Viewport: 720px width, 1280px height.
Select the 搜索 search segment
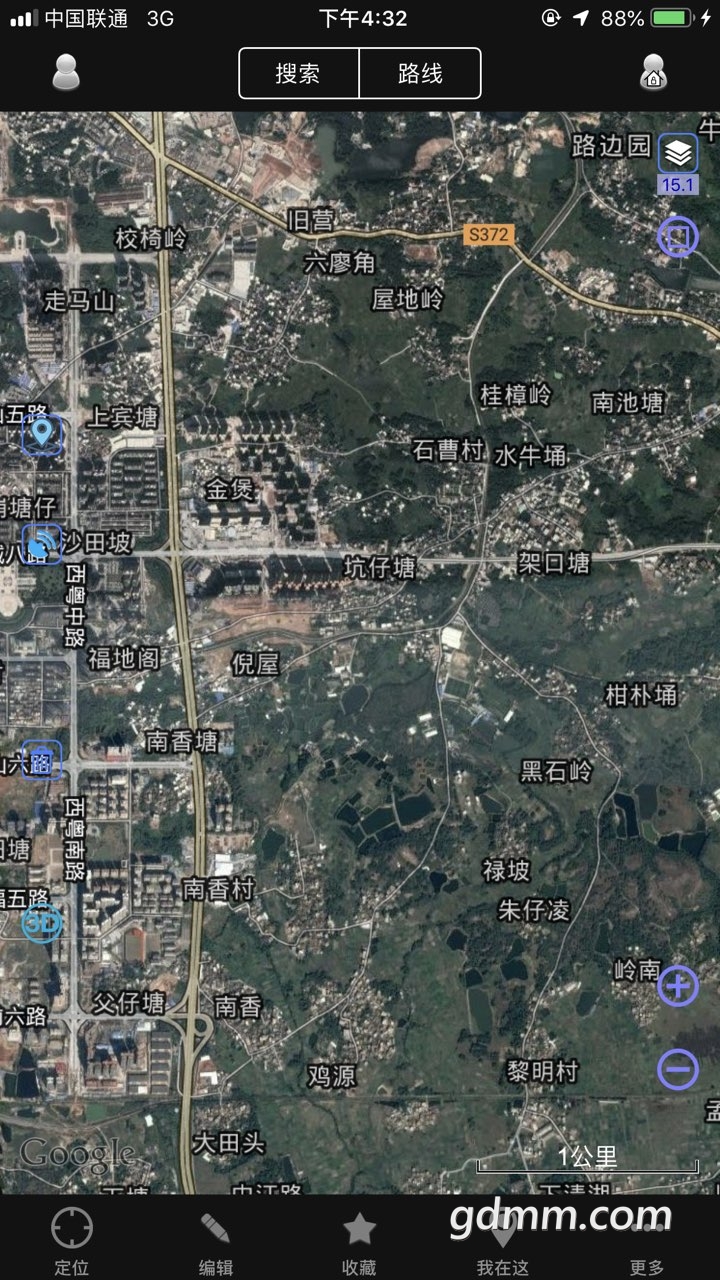(x=298, y=73)
